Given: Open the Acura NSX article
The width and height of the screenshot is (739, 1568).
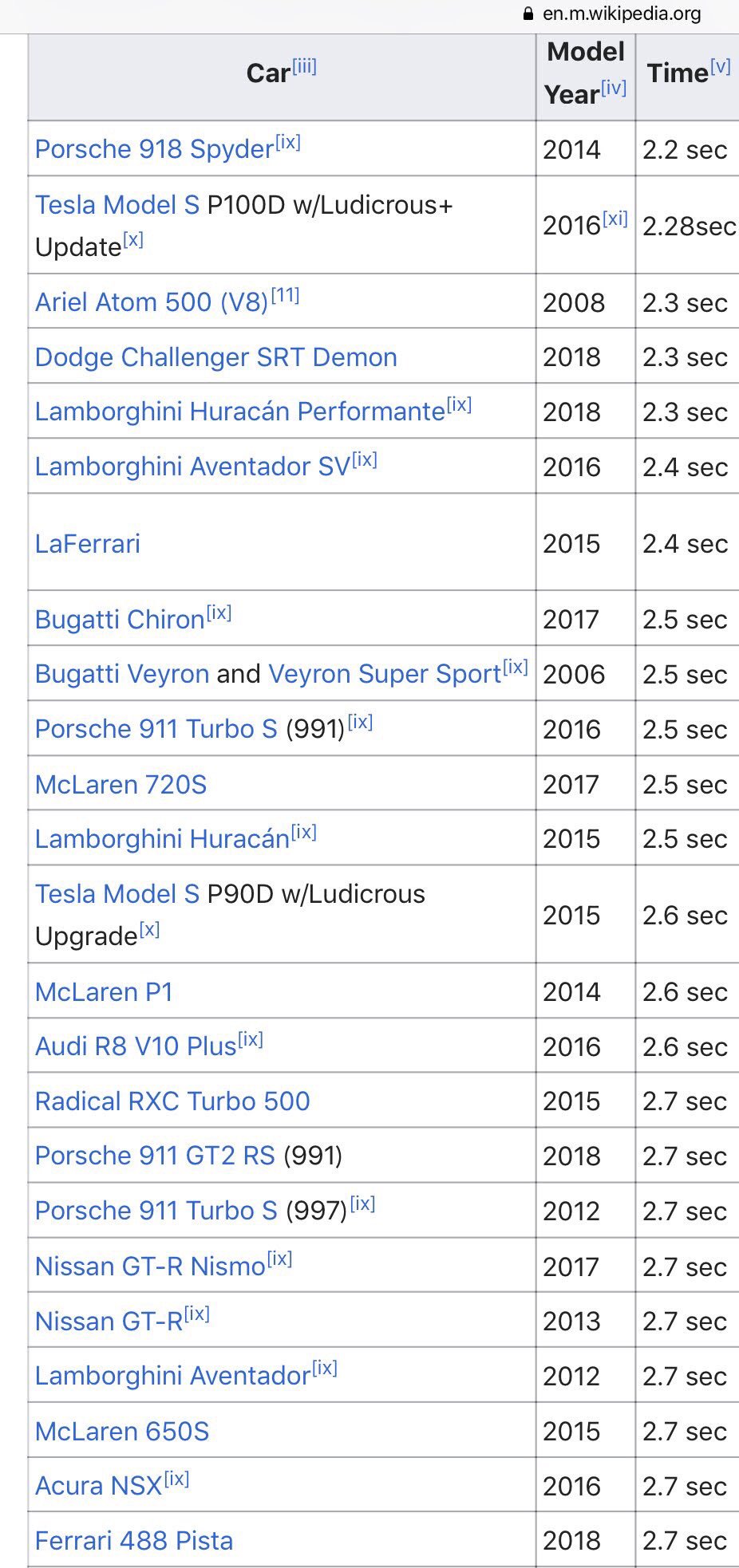Looking at the screenshot, I should pos(99,1486).
